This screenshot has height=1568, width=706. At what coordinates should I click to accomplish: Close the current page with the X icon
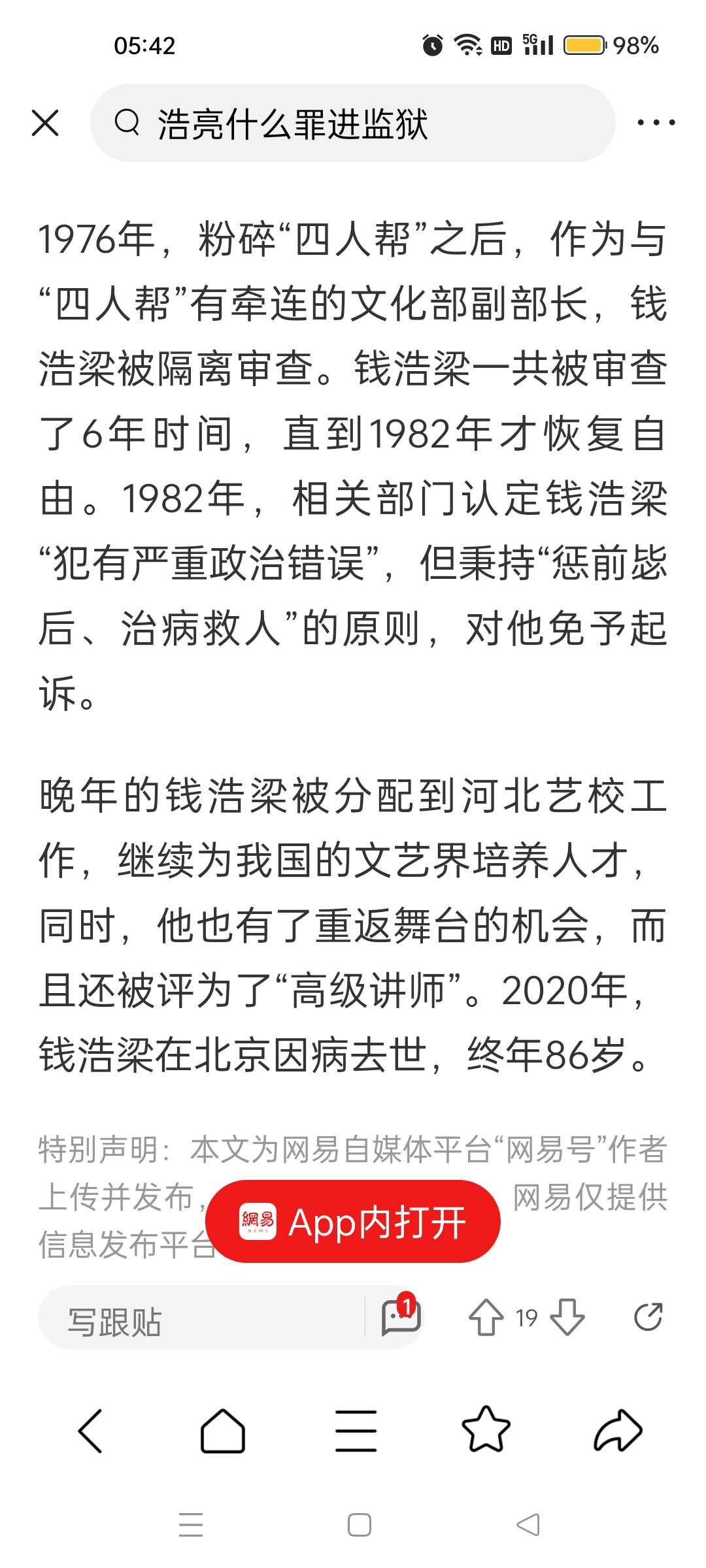45,123
